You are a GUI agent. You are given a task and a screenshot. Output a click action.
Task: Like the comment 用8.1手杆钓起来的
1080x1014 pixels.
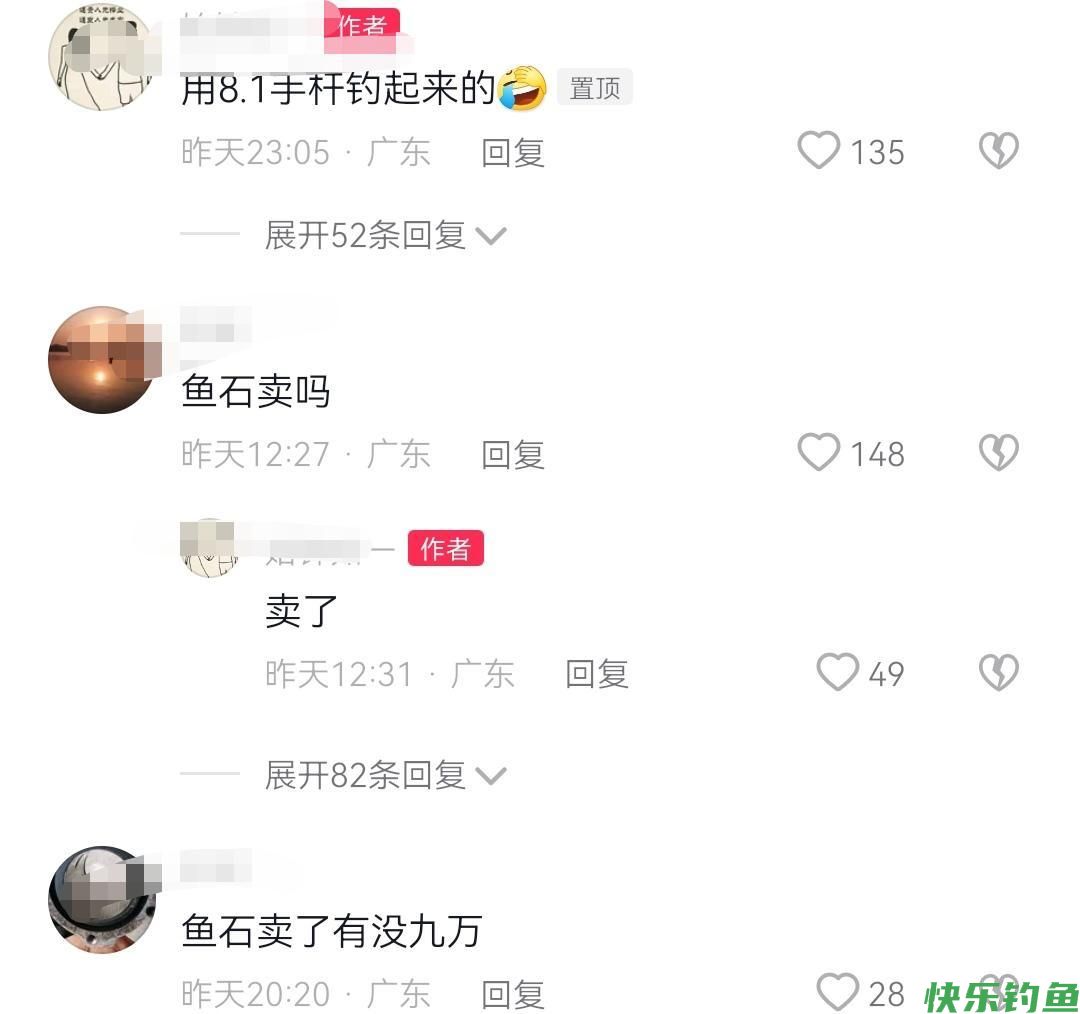pyautogui.click(x=819, y=151)
